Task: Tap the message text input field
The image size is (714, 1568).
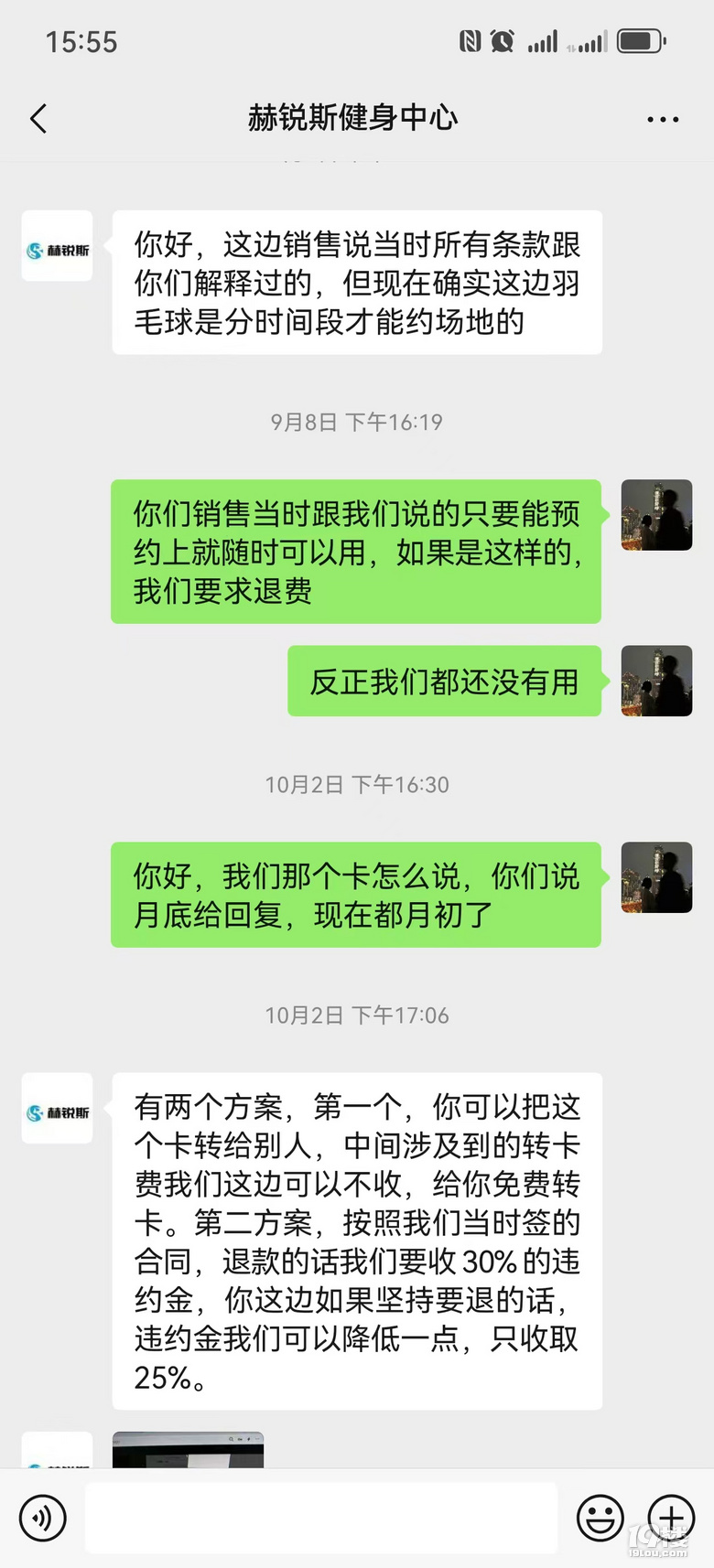Action: [320, 1518]
